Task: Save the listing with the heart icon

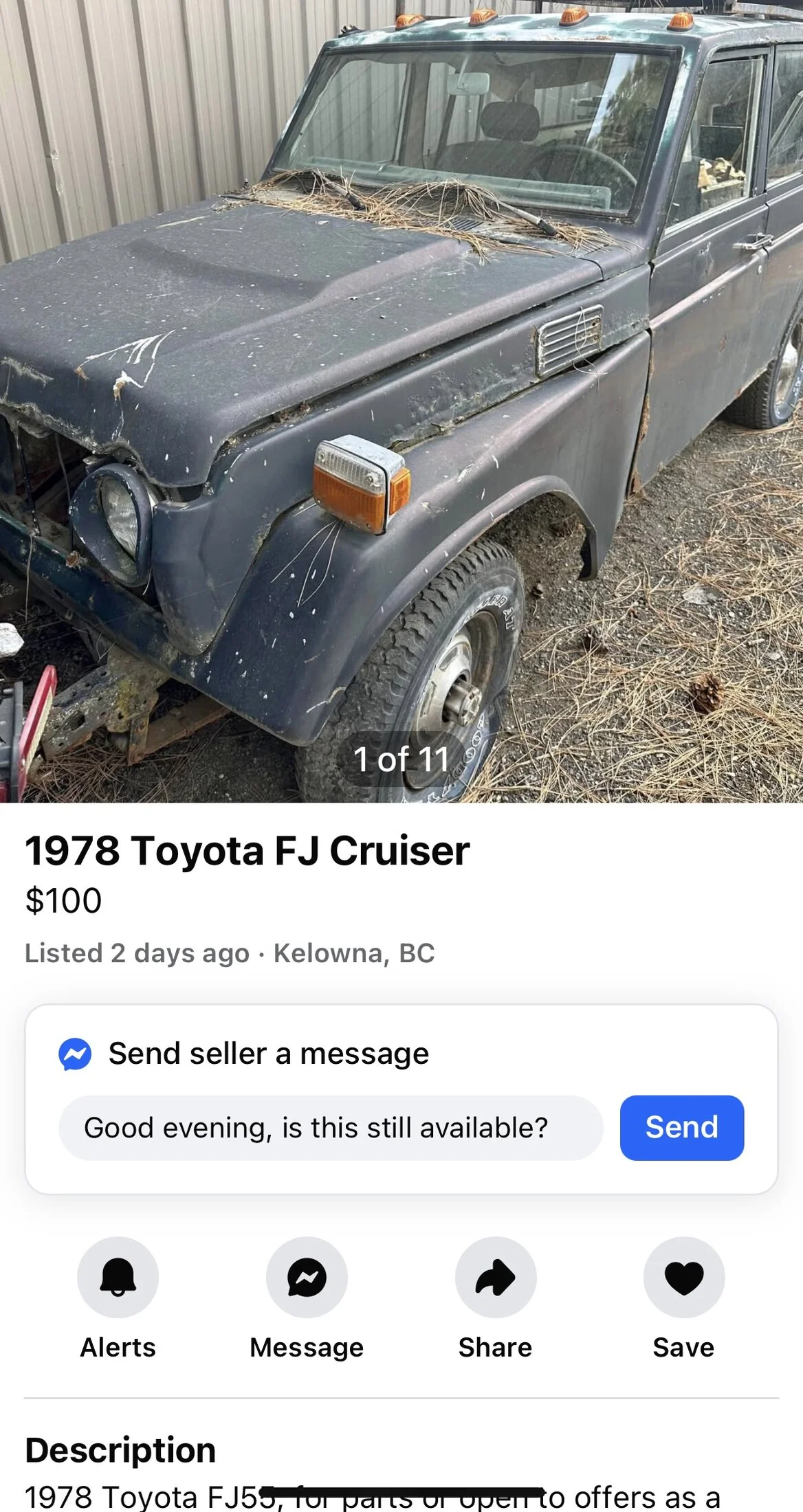Action: pyautogui.click(x=683, y=1277)
